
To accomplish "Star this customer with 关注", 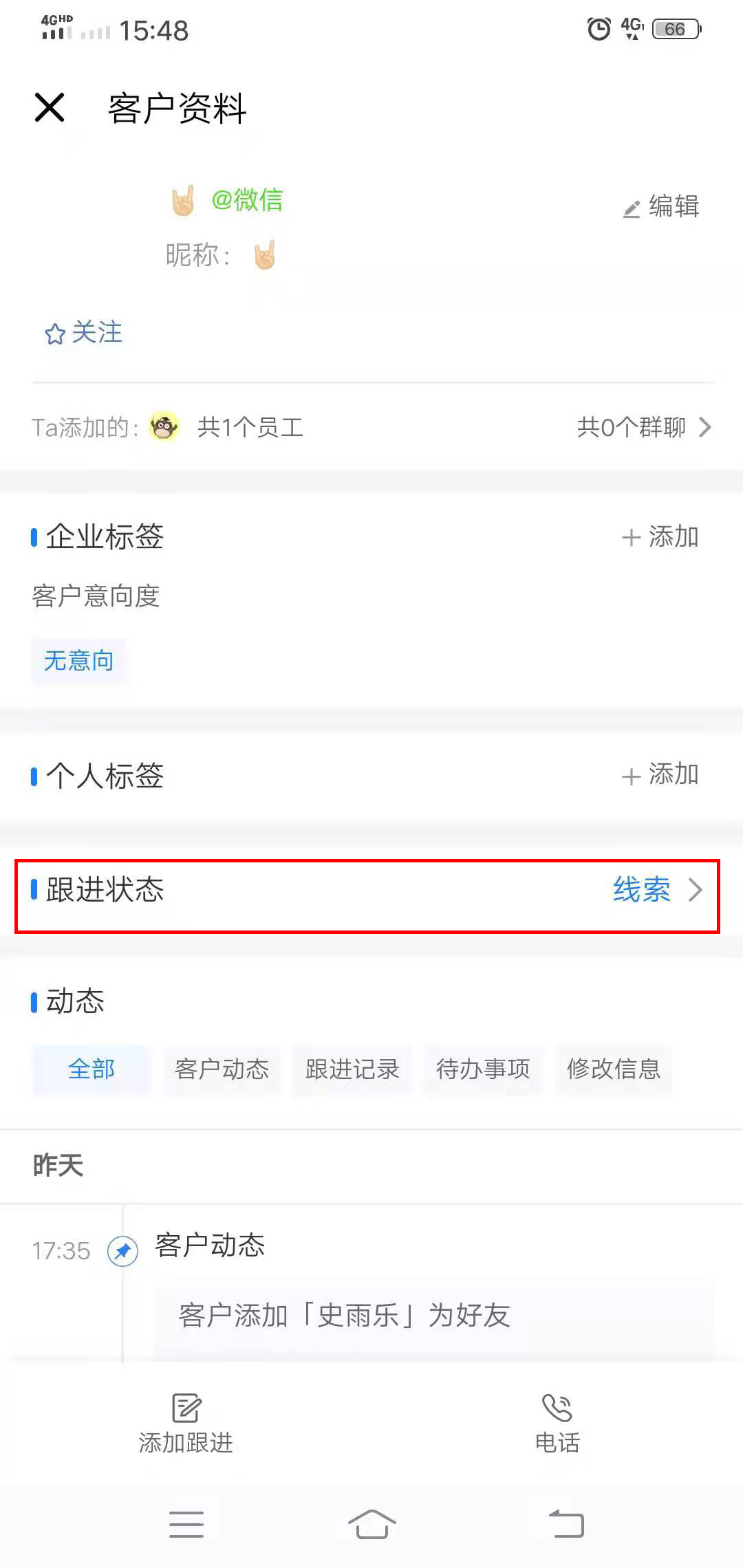I will point(83,334).
